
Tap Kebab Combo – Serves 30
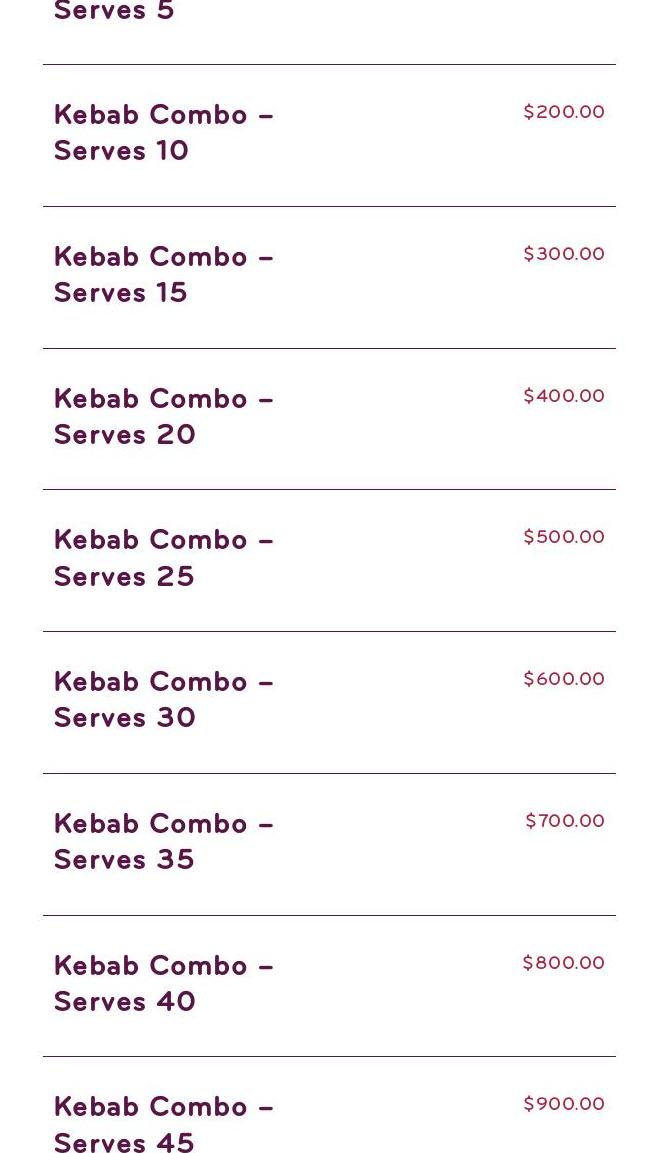point(329,702)
